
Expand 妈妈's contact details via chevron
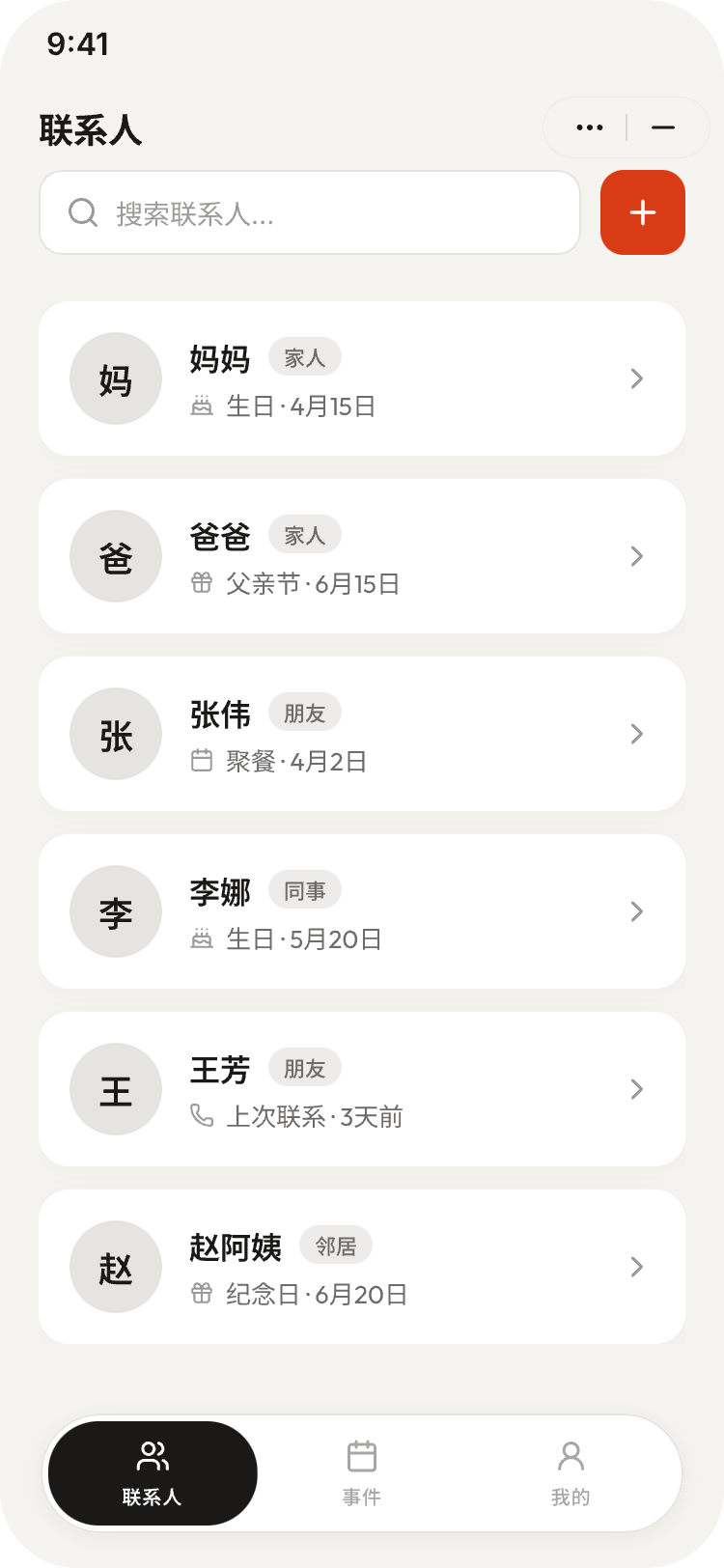point(636,378)
